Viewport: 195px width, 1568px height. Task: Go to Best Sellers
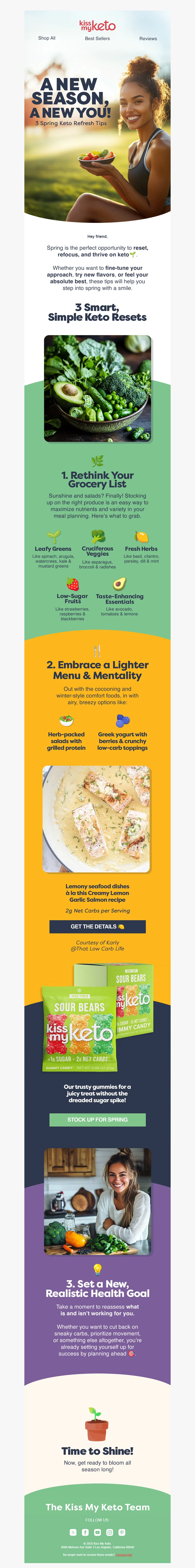coord(97,38)
